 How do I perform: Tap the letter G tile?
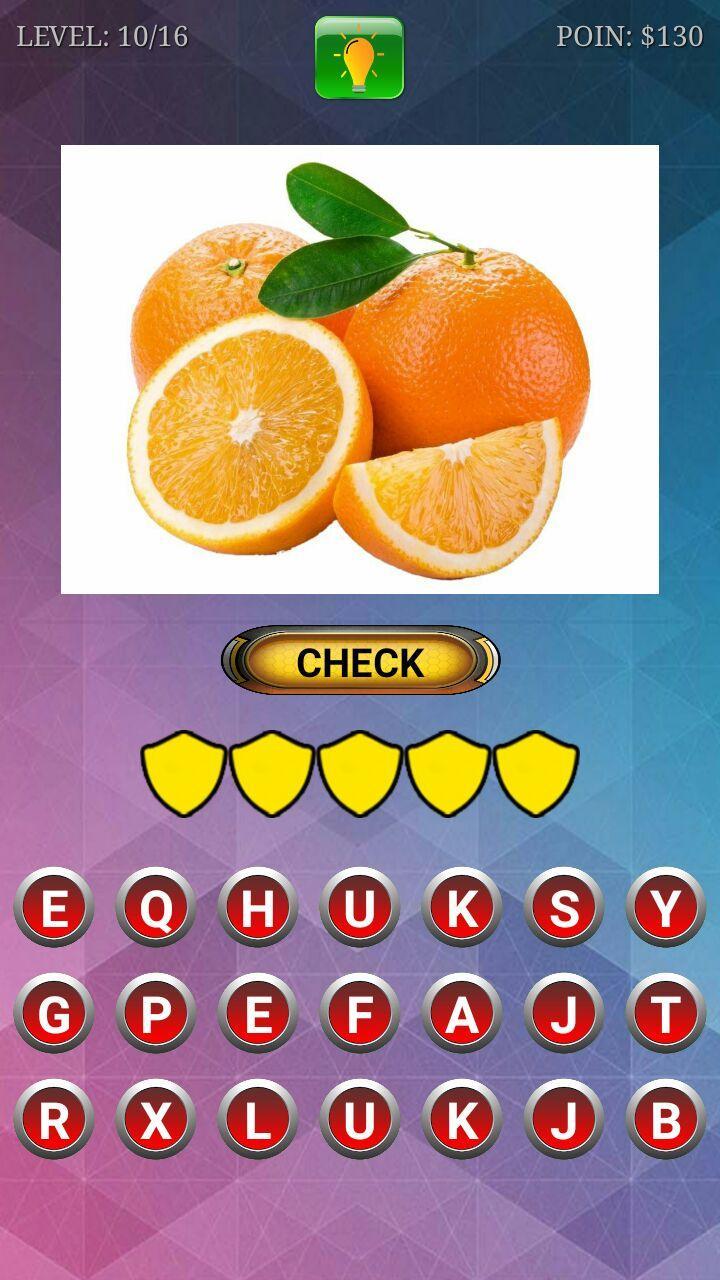click(53, 1013)
